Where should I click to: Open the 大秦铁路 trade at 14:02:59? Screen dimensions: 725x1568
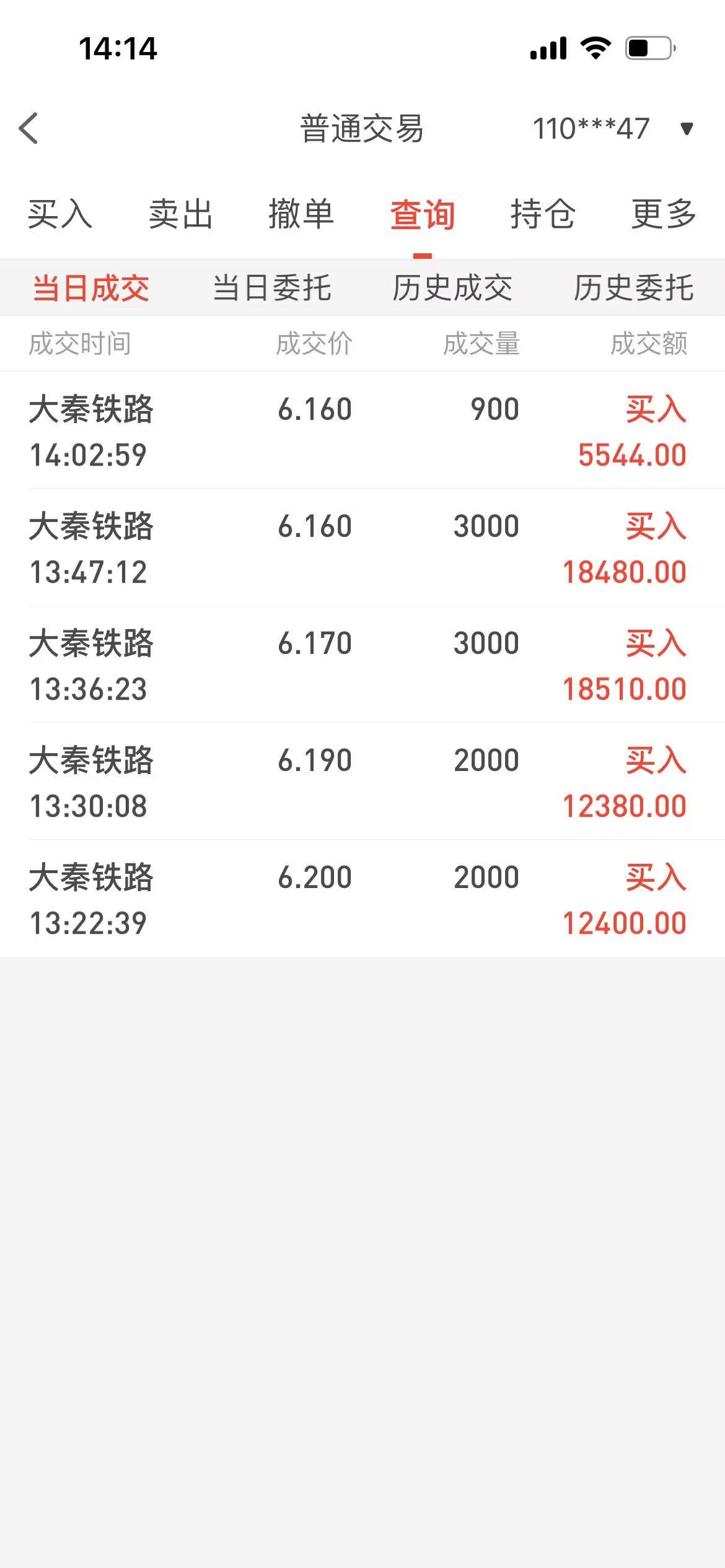point(362,430)
